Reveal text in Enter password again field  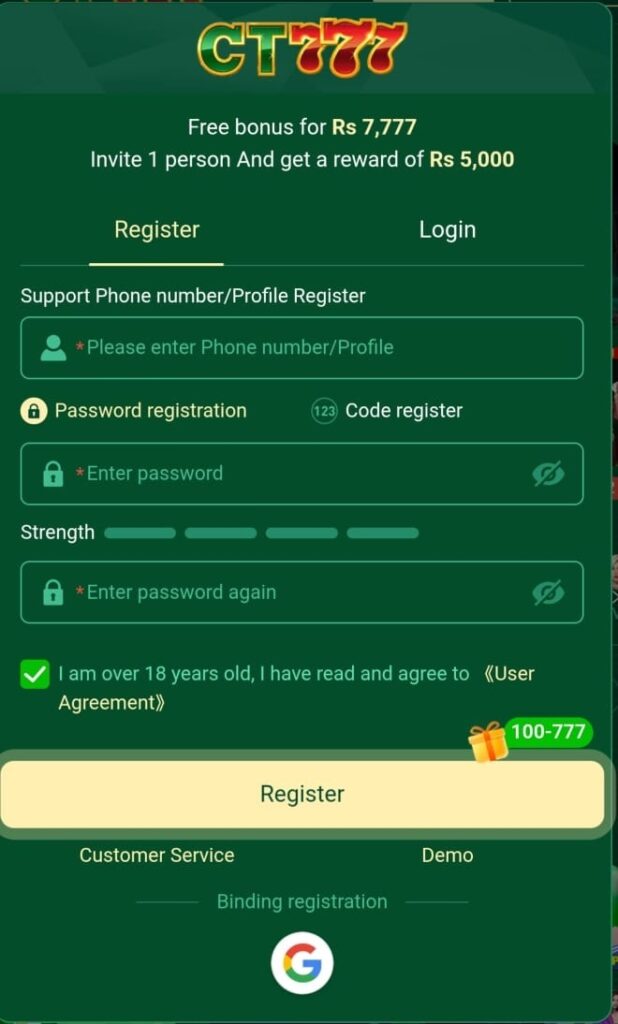pyautogui.click(x=548, y=593)
